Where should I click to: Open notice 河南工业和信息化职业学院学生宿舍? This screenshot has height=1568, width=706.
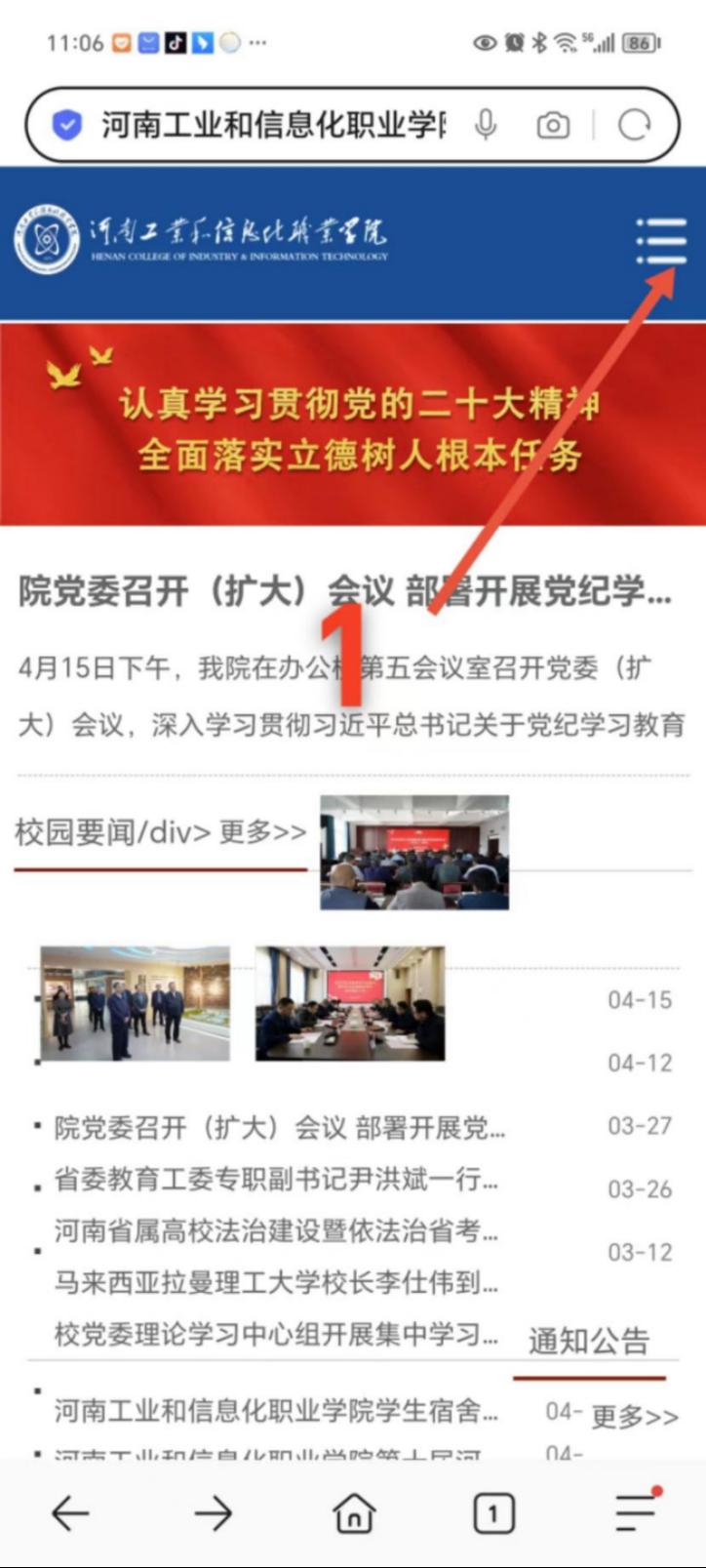click(x=276, y=1410)
